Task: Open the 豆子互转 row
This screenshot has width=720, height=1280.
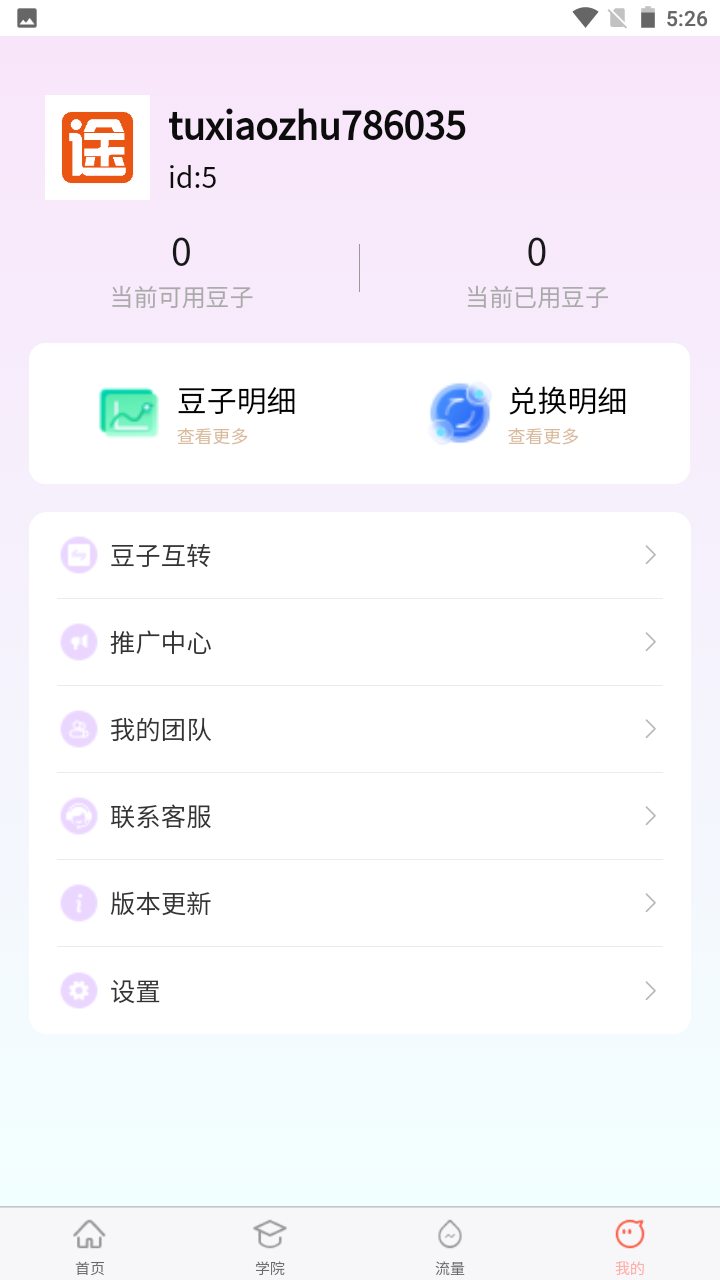Action: (x=359, y=556)
